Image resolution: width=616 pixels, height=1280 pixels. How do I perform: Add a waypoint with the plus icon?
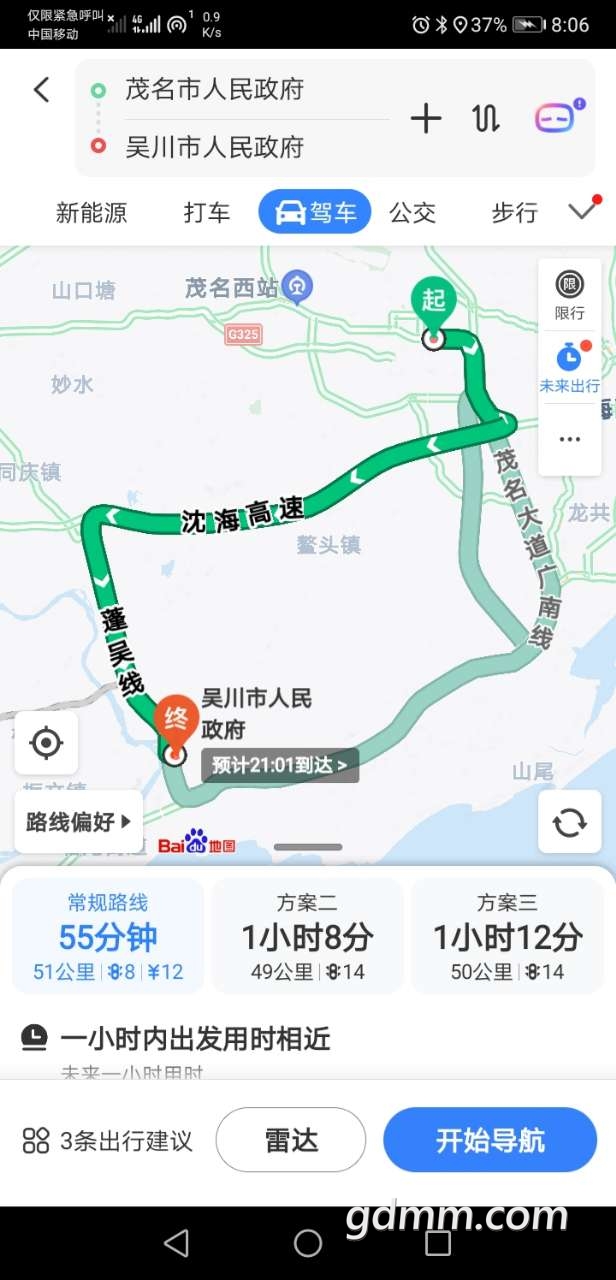[426, 119]
